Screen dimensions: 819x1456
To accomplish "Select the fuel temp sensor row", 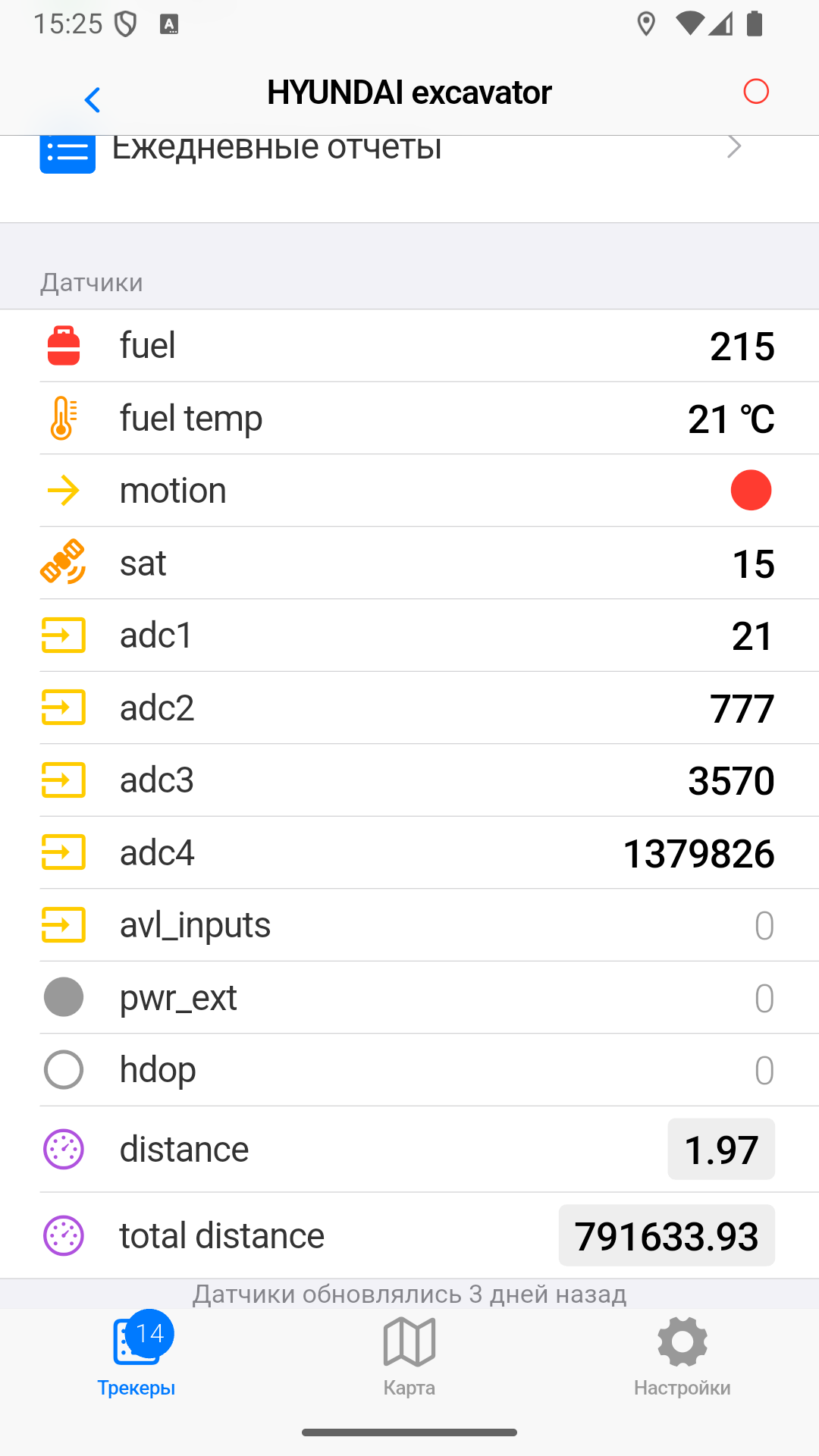I will pyautogui.click(x=409, y=419).
